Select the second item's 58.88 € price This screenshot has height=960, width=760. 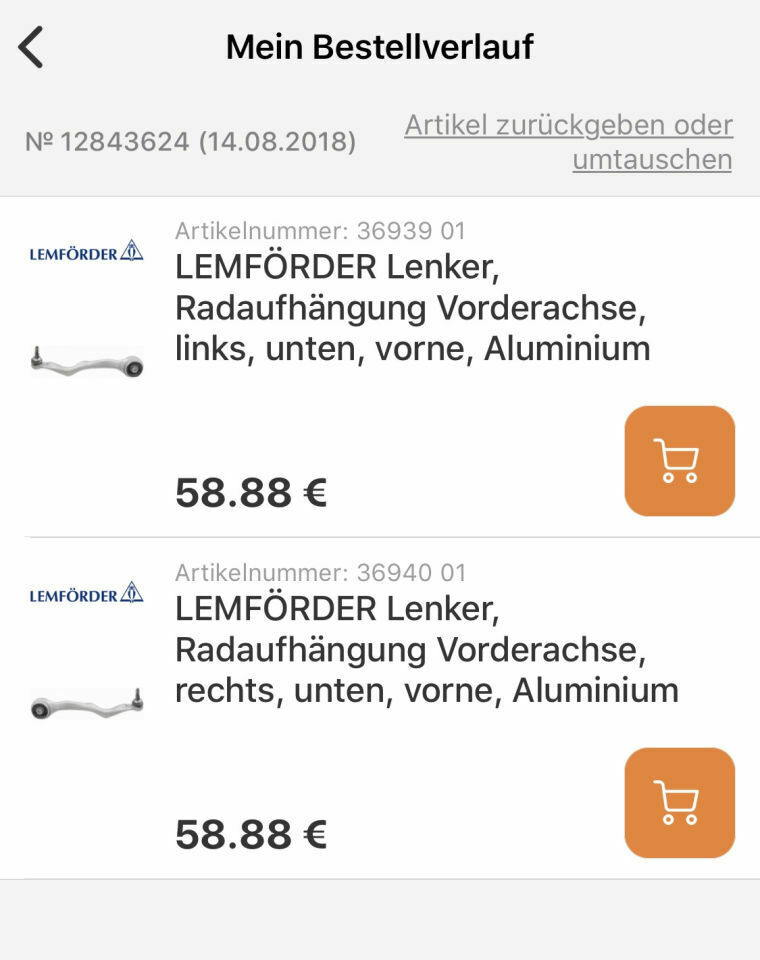tap(249, 831)
